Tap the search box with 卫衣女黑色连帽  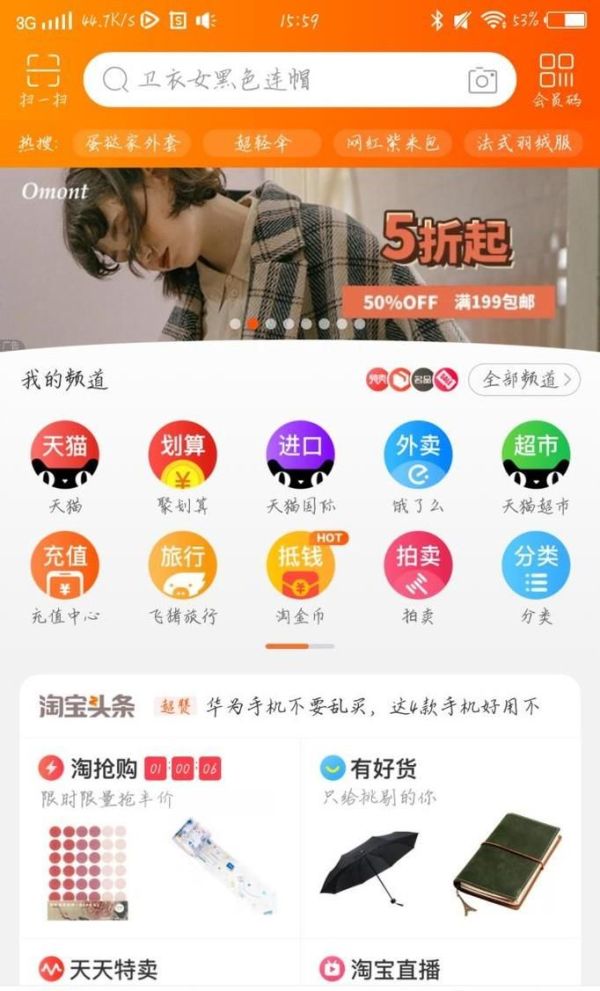point(280,80)
